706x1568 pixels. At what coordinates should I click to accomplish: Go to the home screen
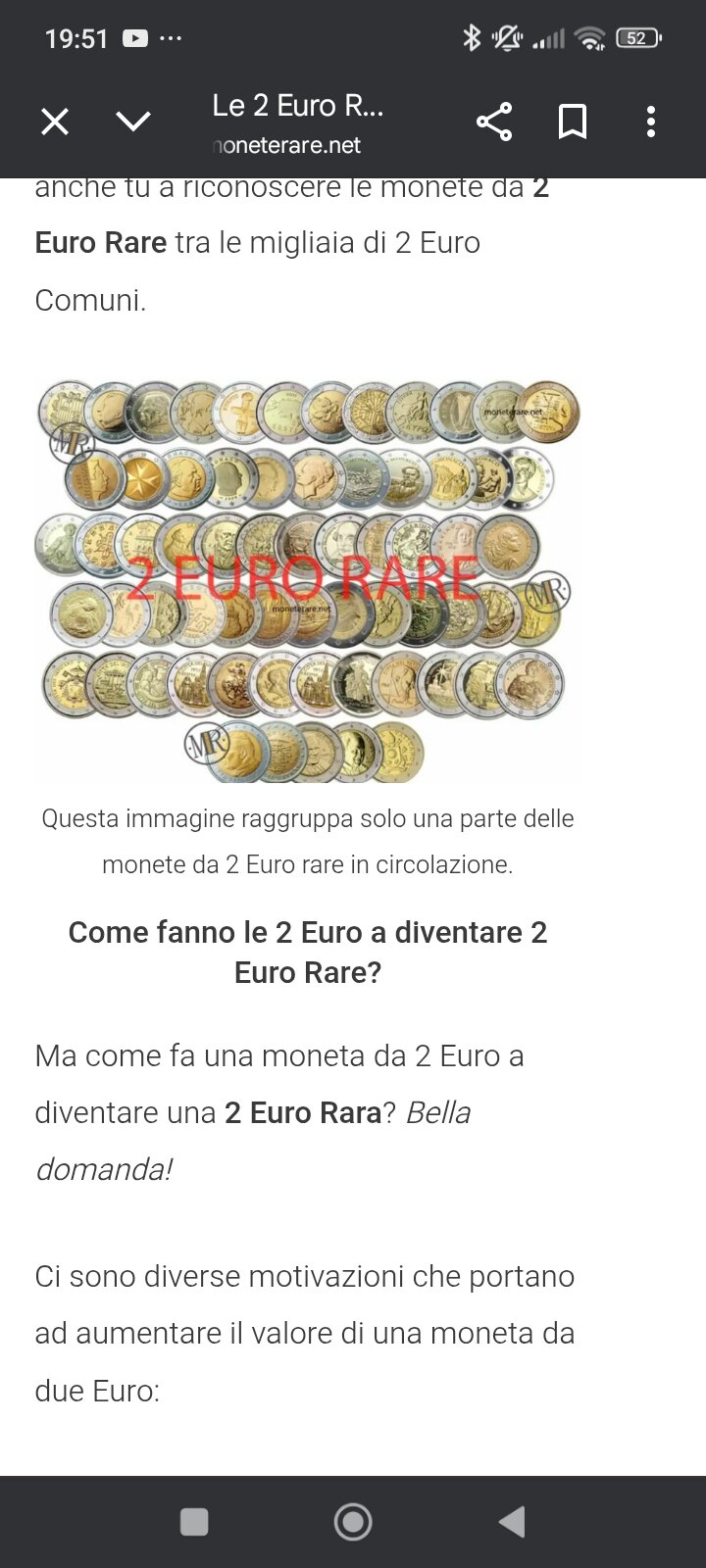tap(353, 1522)
